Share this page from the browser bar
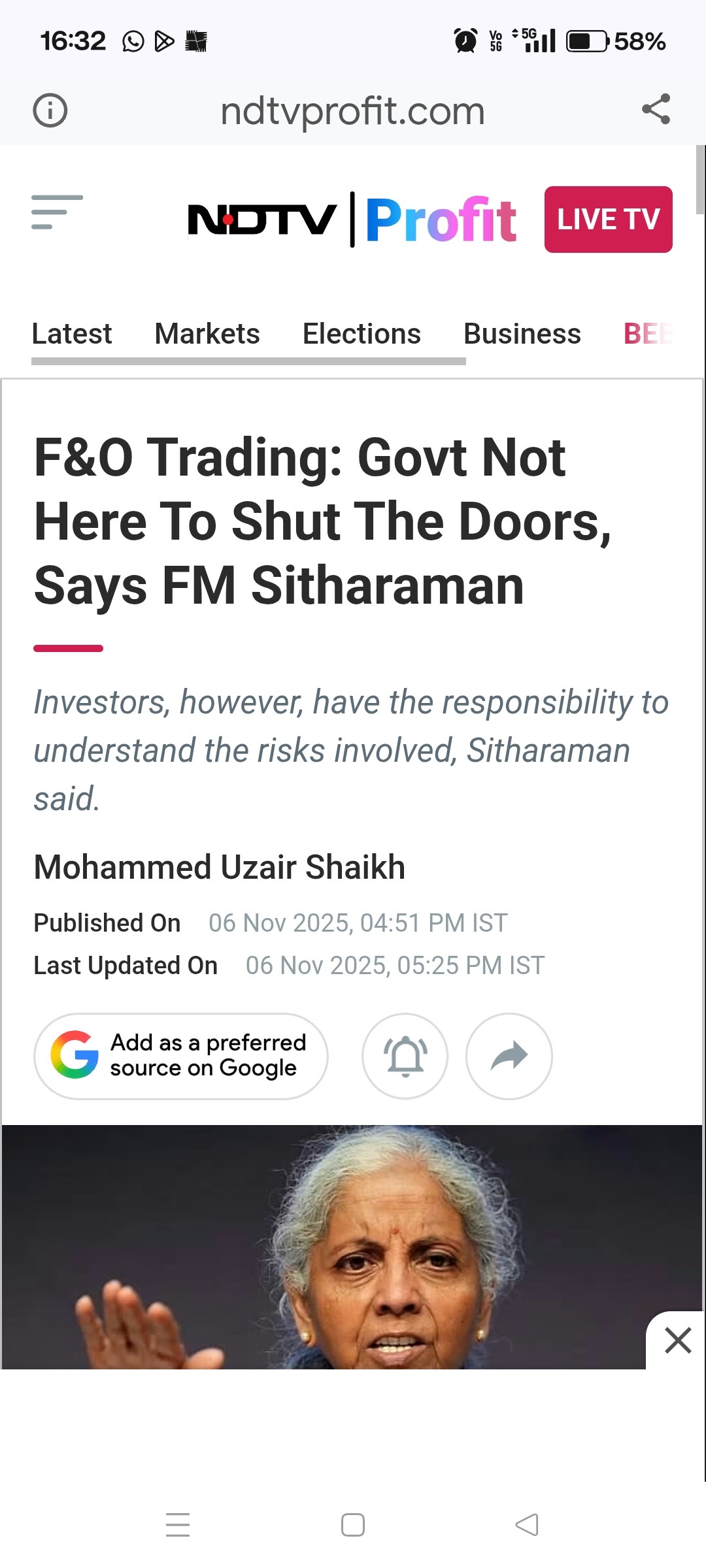 pyautogui.click(x=656, y=109)
